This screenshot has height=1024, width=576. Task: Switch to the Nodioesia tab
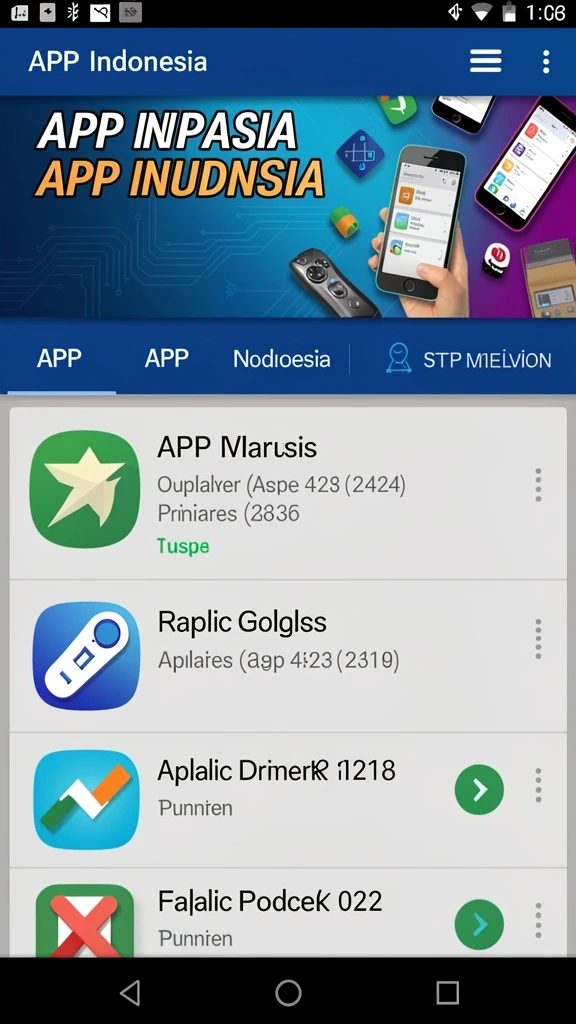click(281, 359)
